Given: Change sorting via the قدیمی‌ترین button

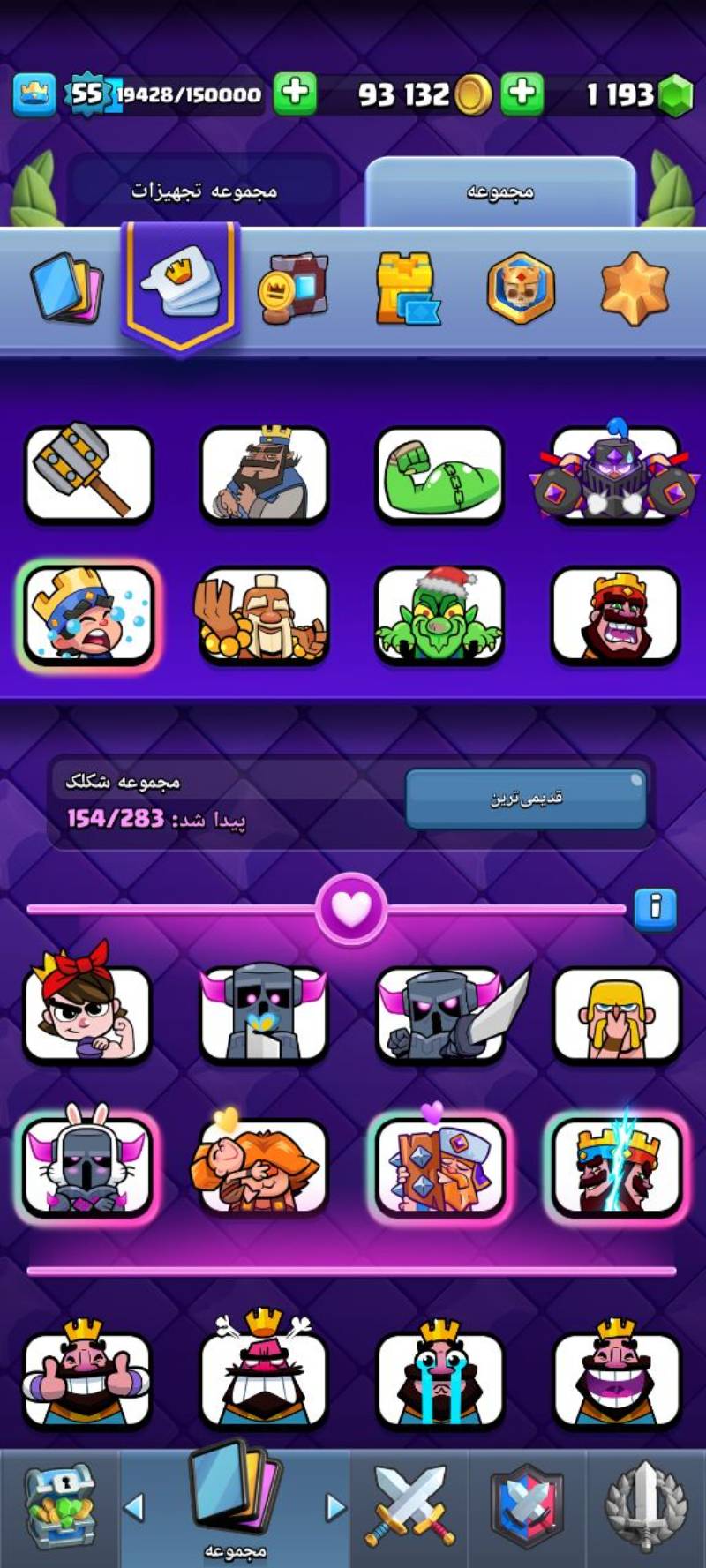Looking at the screenshot, I should (526, 799).
